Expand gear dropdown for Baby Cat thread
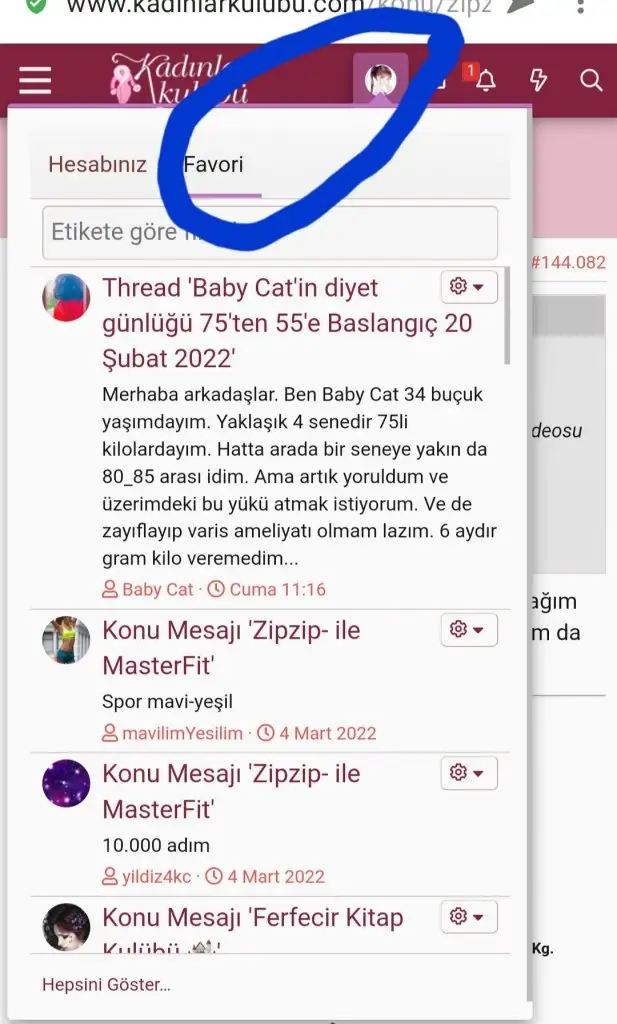Viewport: 617px width, 1024px height. click(469, 287)
